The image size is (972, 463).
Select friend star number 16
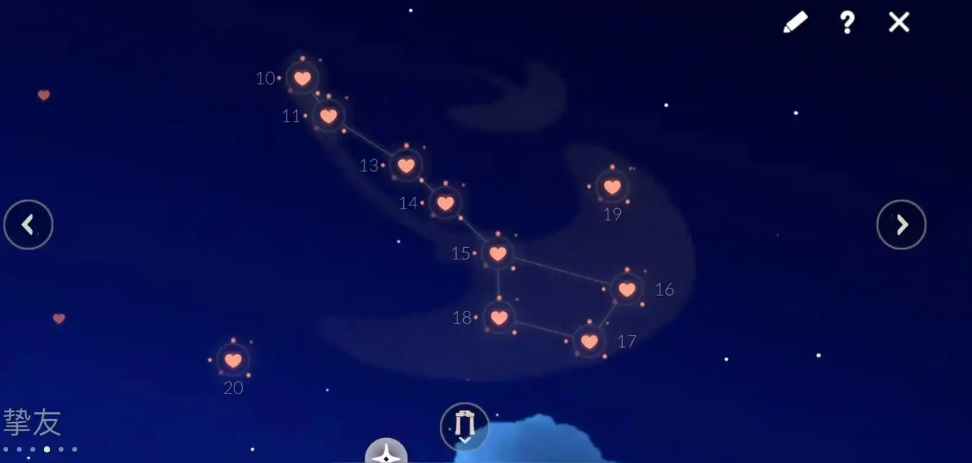click(x=627, y=289)
